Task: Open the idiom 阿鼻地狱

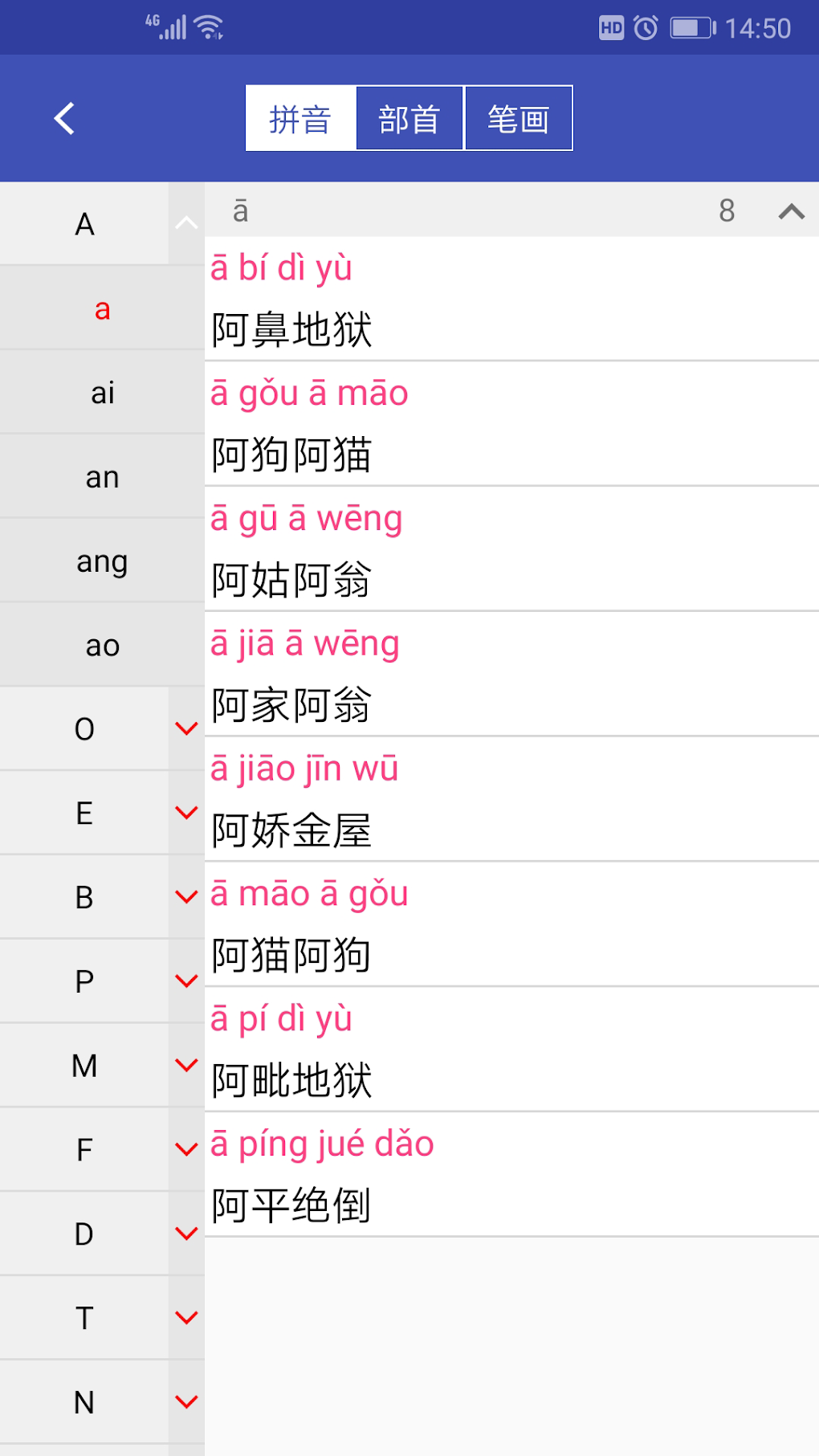Action: click(511, 300)
